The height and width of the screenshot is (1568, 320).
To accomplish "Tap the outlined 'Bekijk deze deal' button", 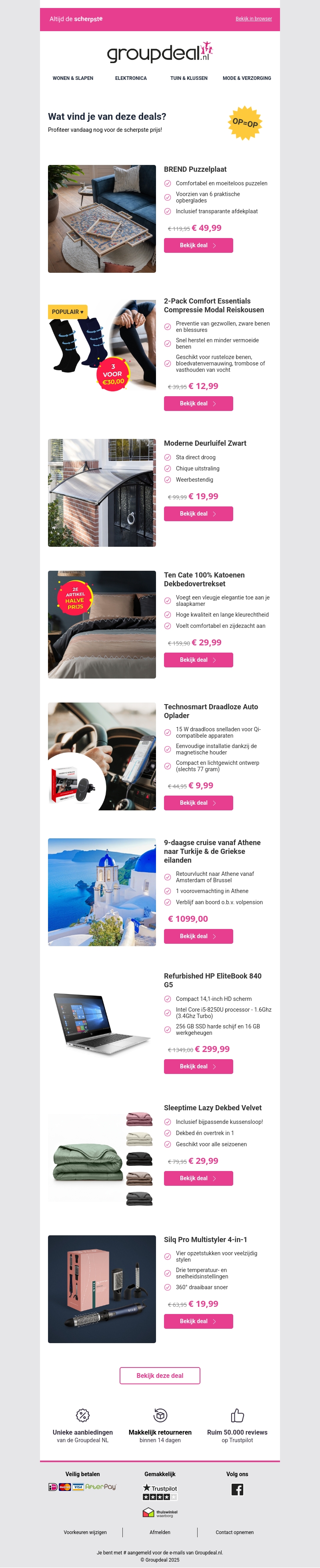I will coord(160,1375).
